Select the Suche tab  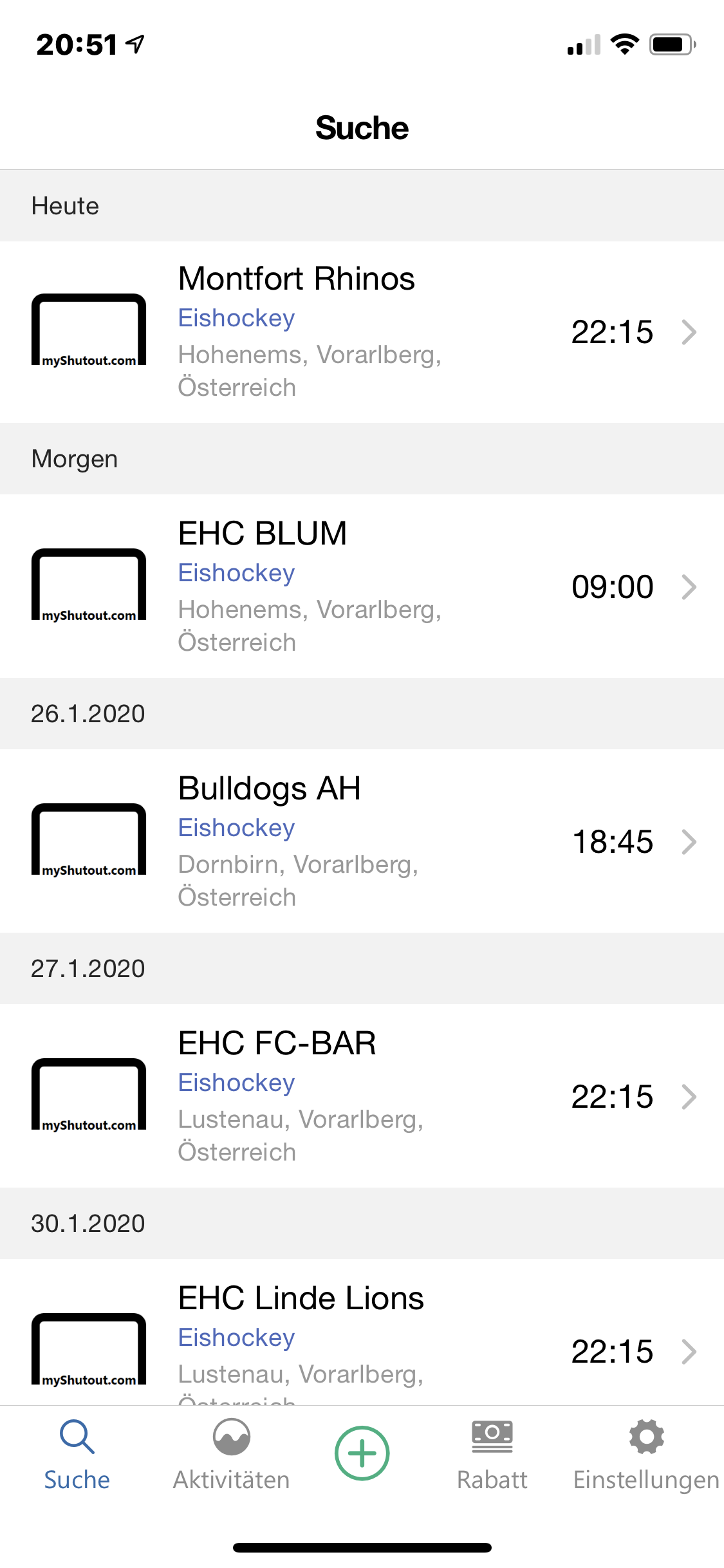(x=77, y=1455)
